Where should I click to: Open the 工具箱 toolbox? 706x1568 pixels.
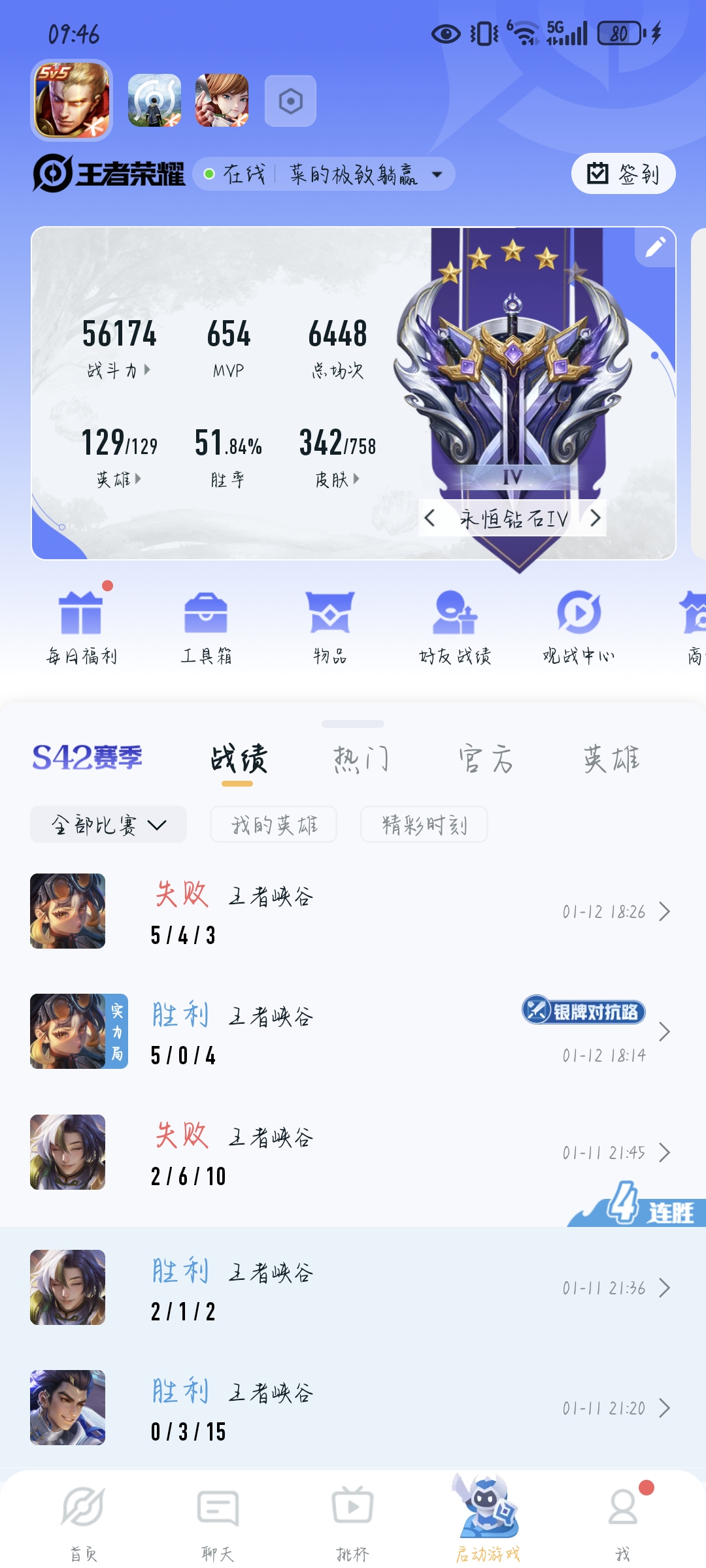[x=206, y=625]
